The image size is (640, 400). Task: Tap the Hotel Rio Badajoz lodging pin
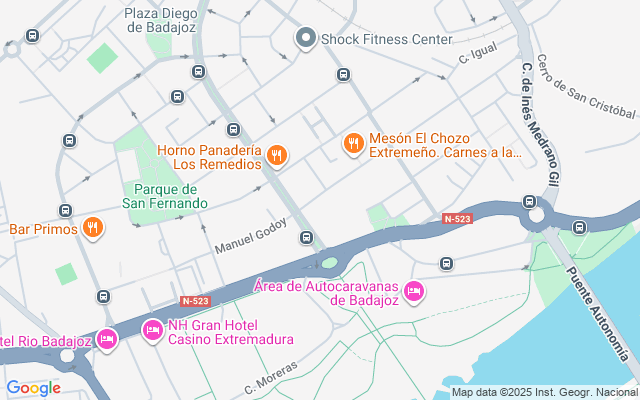click(108, 340)
